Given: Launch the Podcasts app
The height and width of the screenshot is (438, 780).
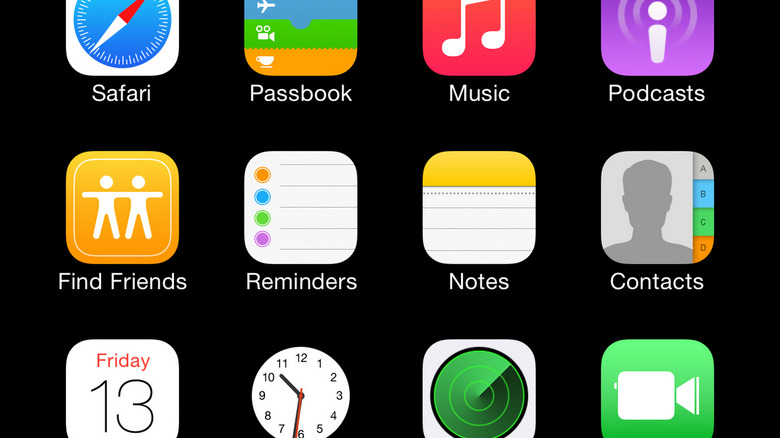Looking at the screenshot, I should click(657, 35).
